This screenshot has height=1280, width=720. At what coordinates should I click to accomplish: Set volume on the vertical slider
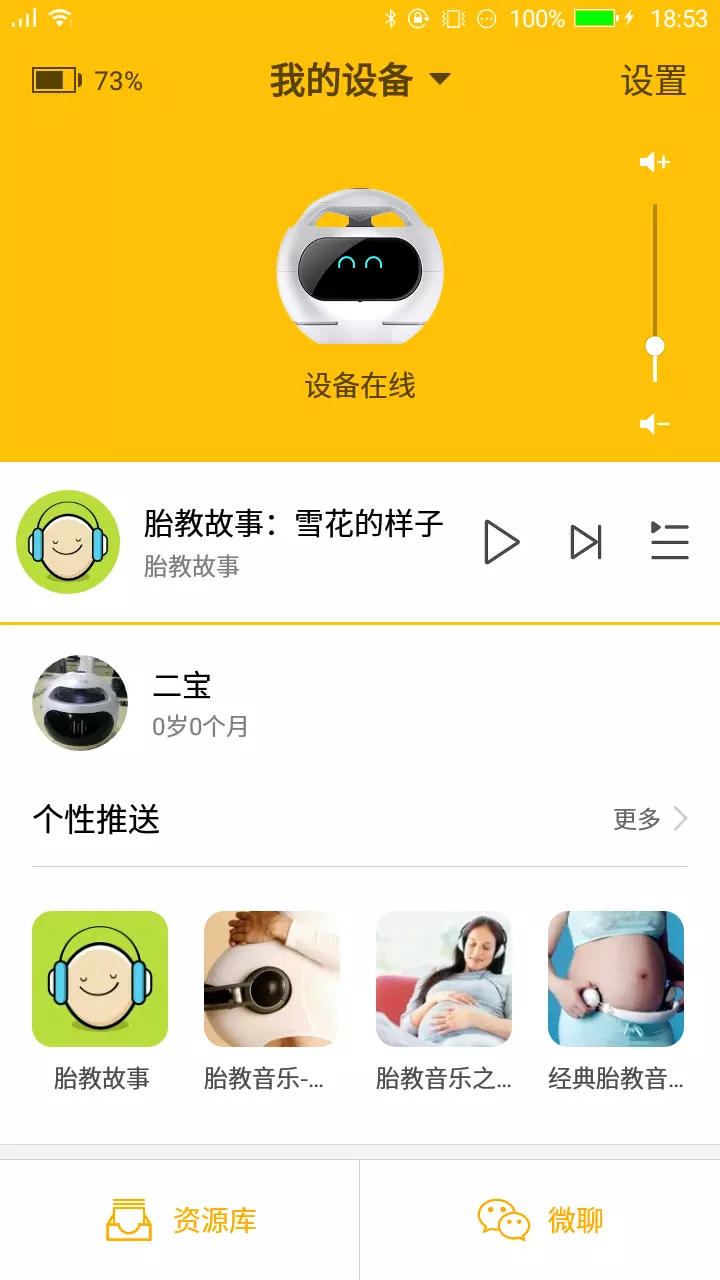[x=655, y=346]
